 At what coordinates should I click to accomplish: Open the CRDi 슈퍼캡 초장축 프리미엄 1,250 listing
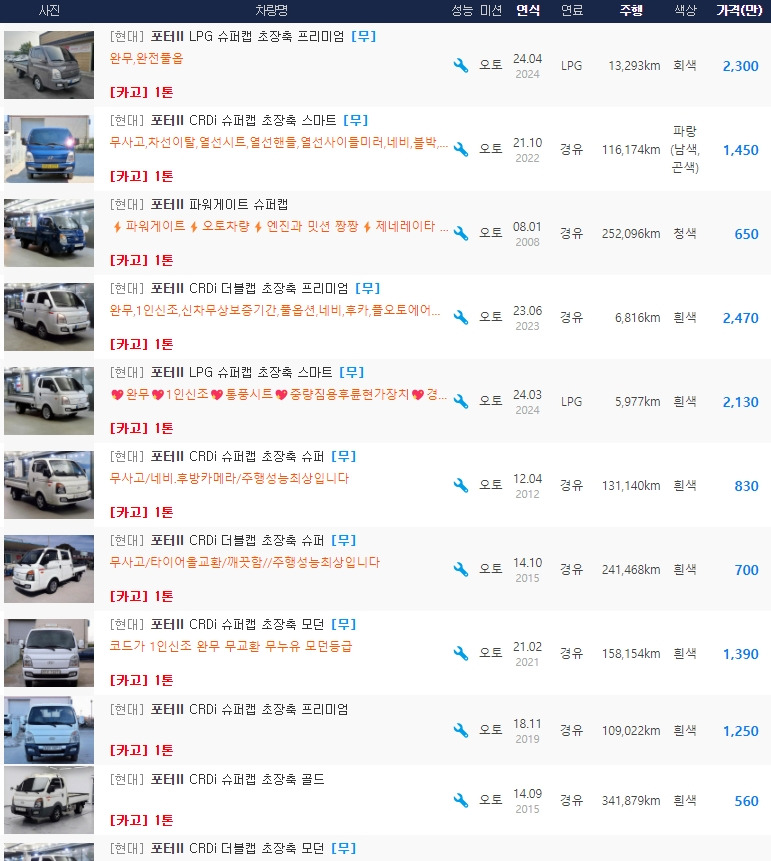tap(248, 709)
